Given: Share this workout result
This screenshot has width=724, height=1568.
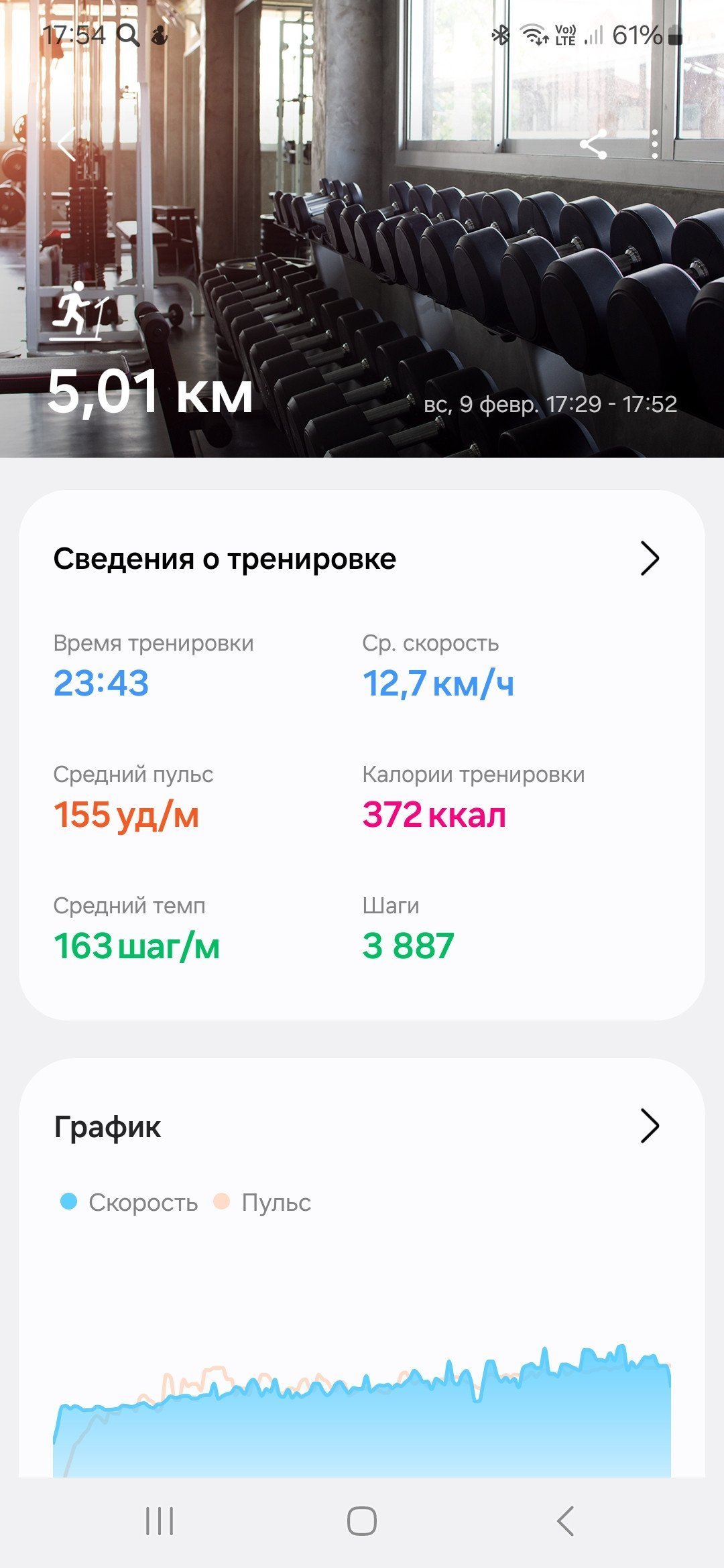Looking at the screenshot, I should click(x=593, y=144).
